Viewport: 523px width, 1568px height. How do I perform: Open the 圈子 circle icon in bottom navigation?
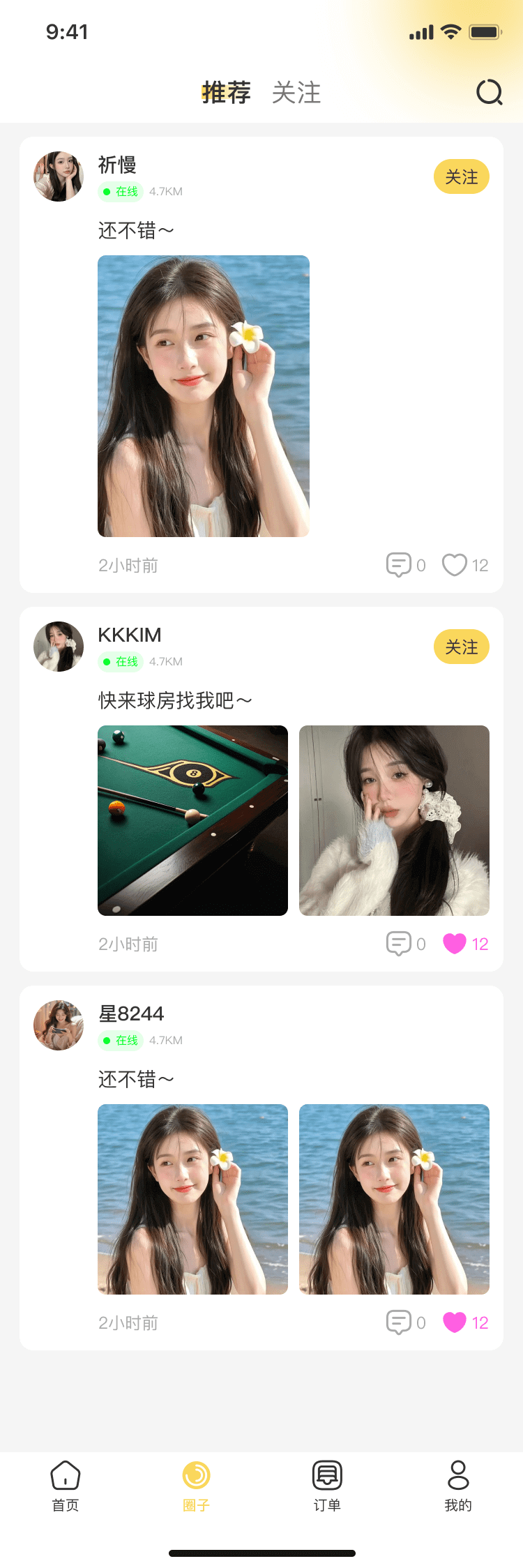[x=195, y=1475]
